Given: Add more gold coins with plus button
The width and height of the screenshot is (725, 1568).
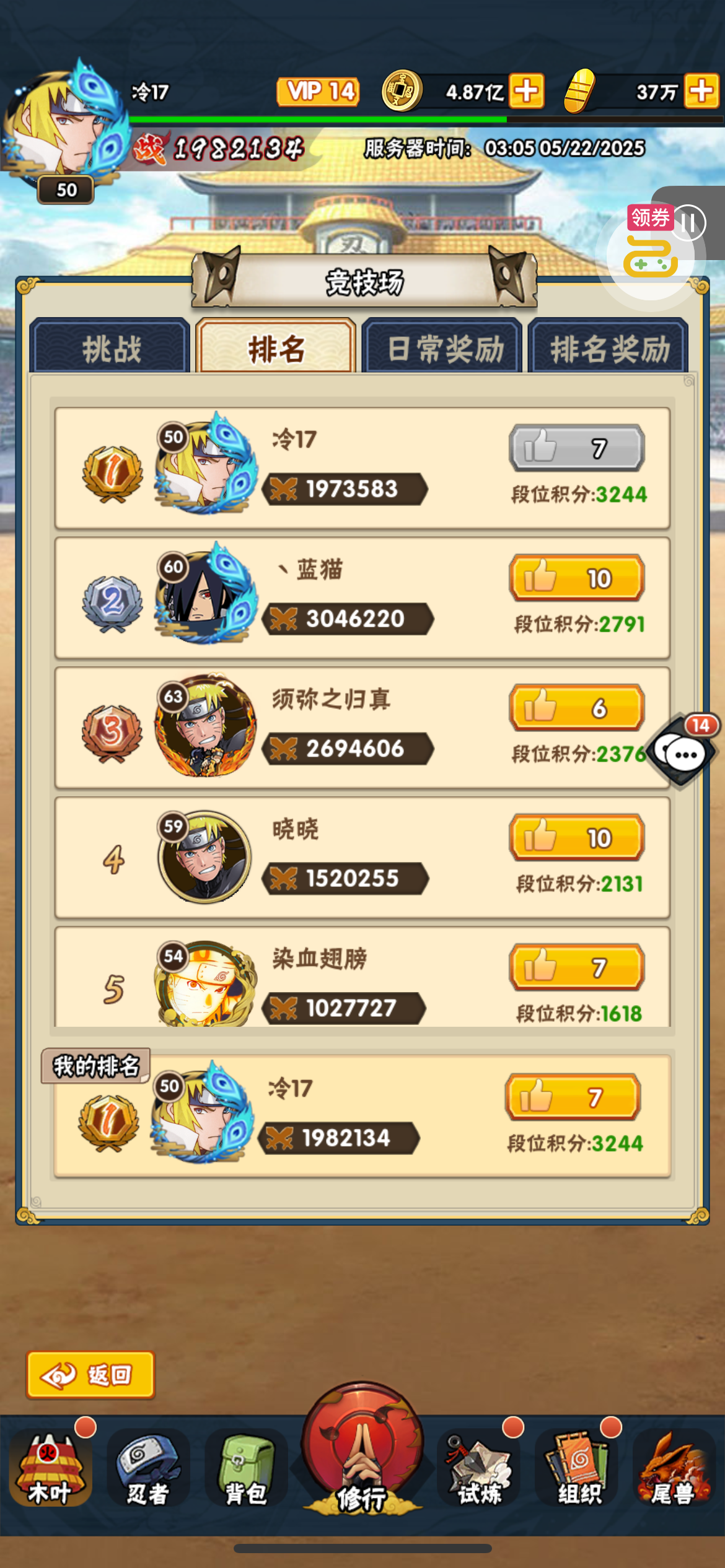Looking at the screenshot, I should (527, 91).
